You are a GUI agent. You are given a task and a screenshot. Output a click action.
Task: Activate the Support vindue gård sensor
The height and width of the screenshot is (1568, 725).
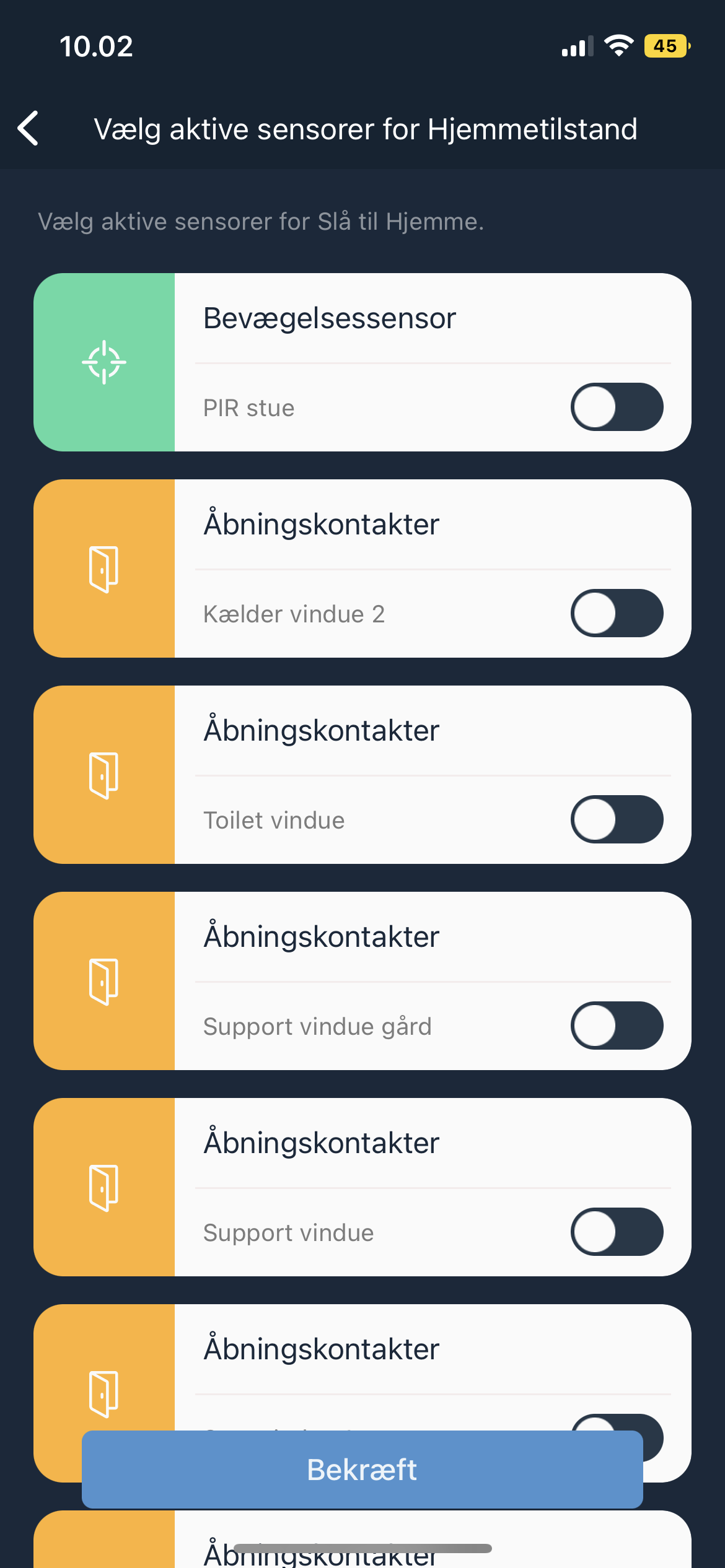[617, 1026]
